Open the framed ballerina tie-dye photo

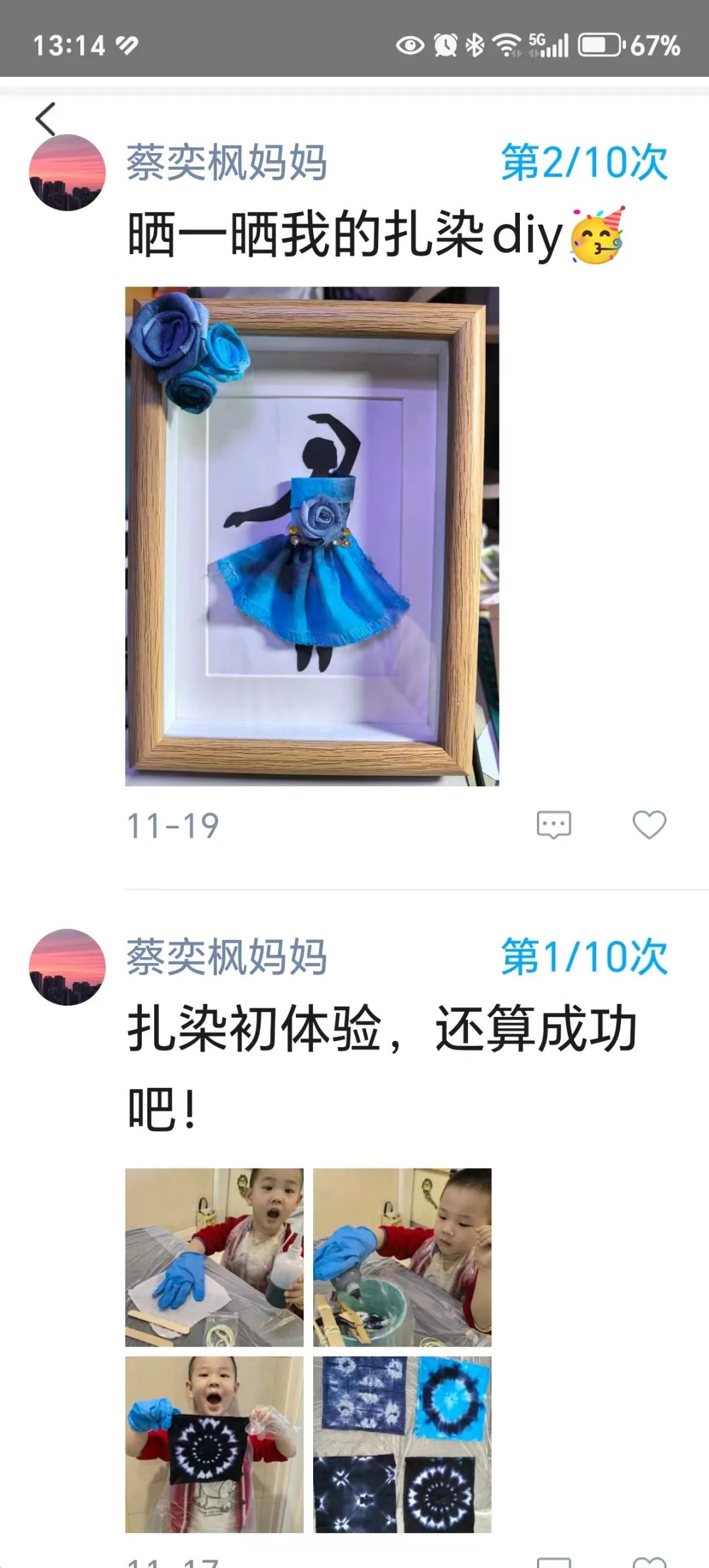coord(312,535)
